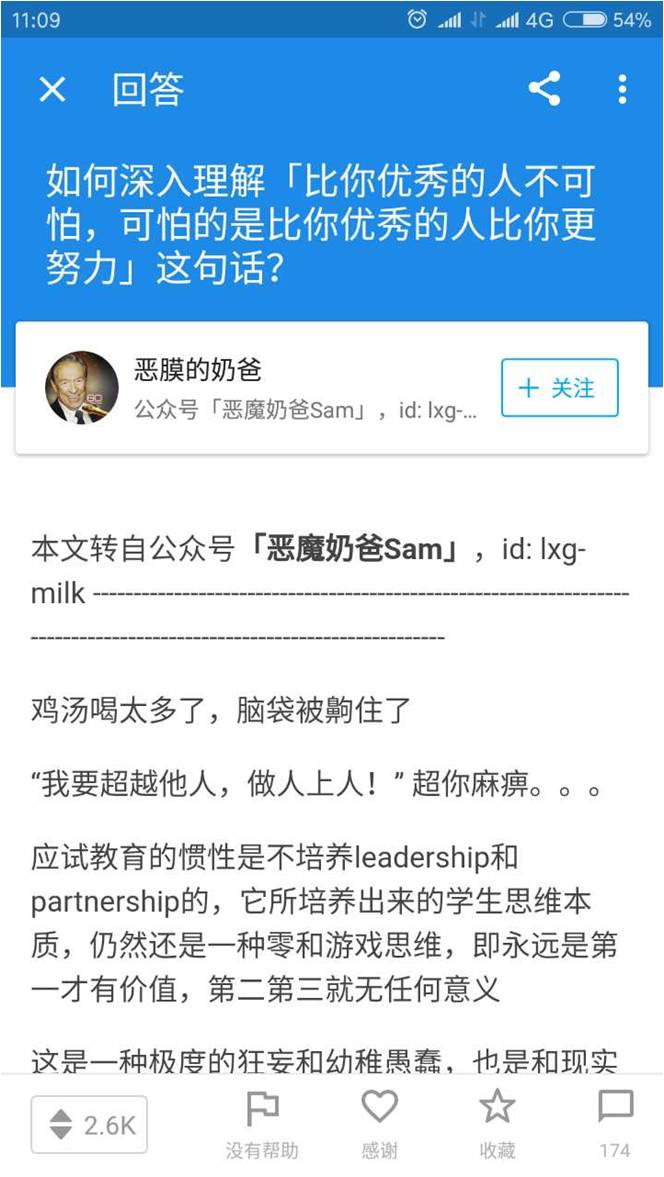Thank the author with 感谢
This screenshot has width=664, height=1177.
379,1124
